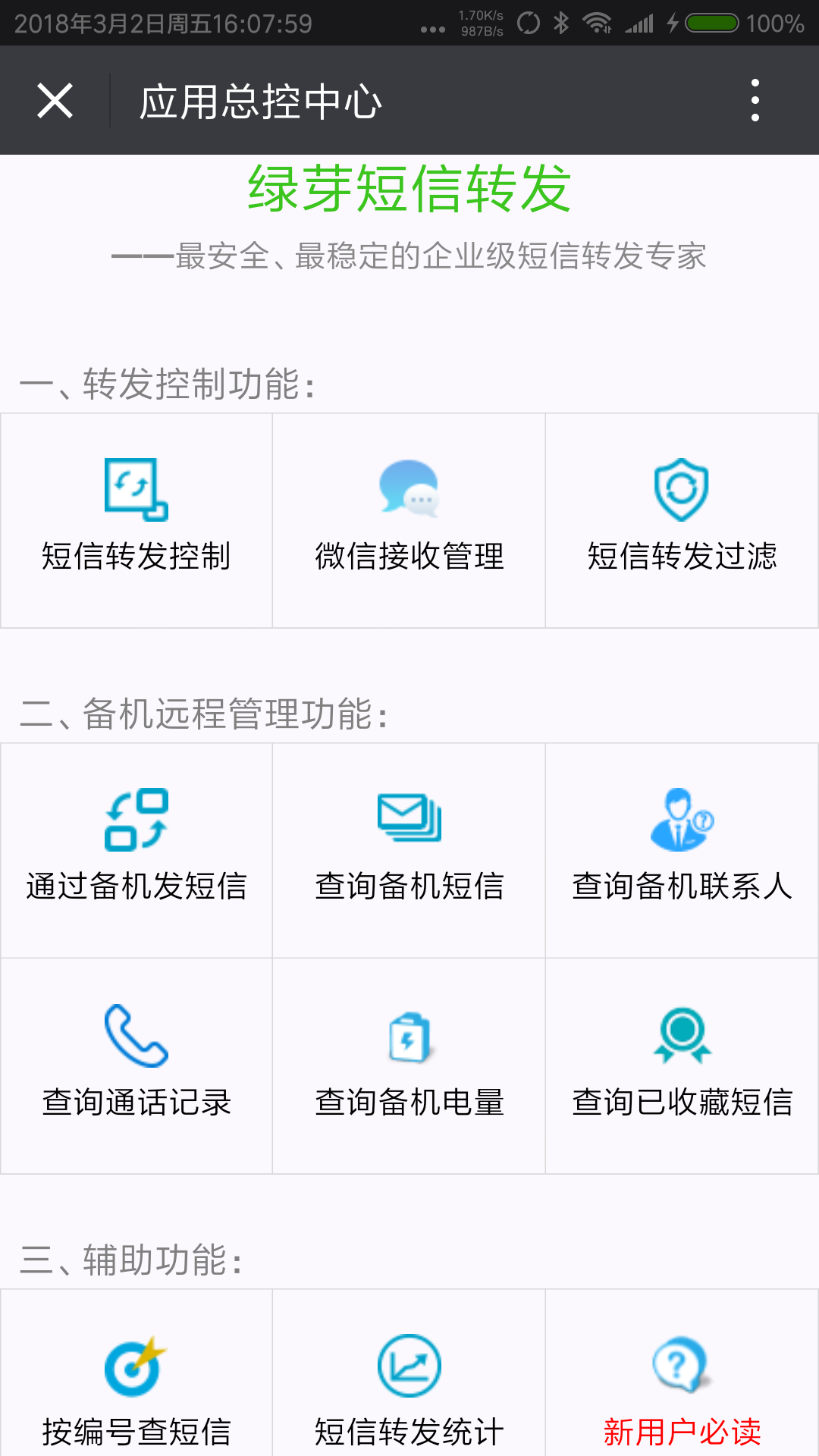Open 短信转发控制
Screen dimensions: 819x1456
pos(136,520)
